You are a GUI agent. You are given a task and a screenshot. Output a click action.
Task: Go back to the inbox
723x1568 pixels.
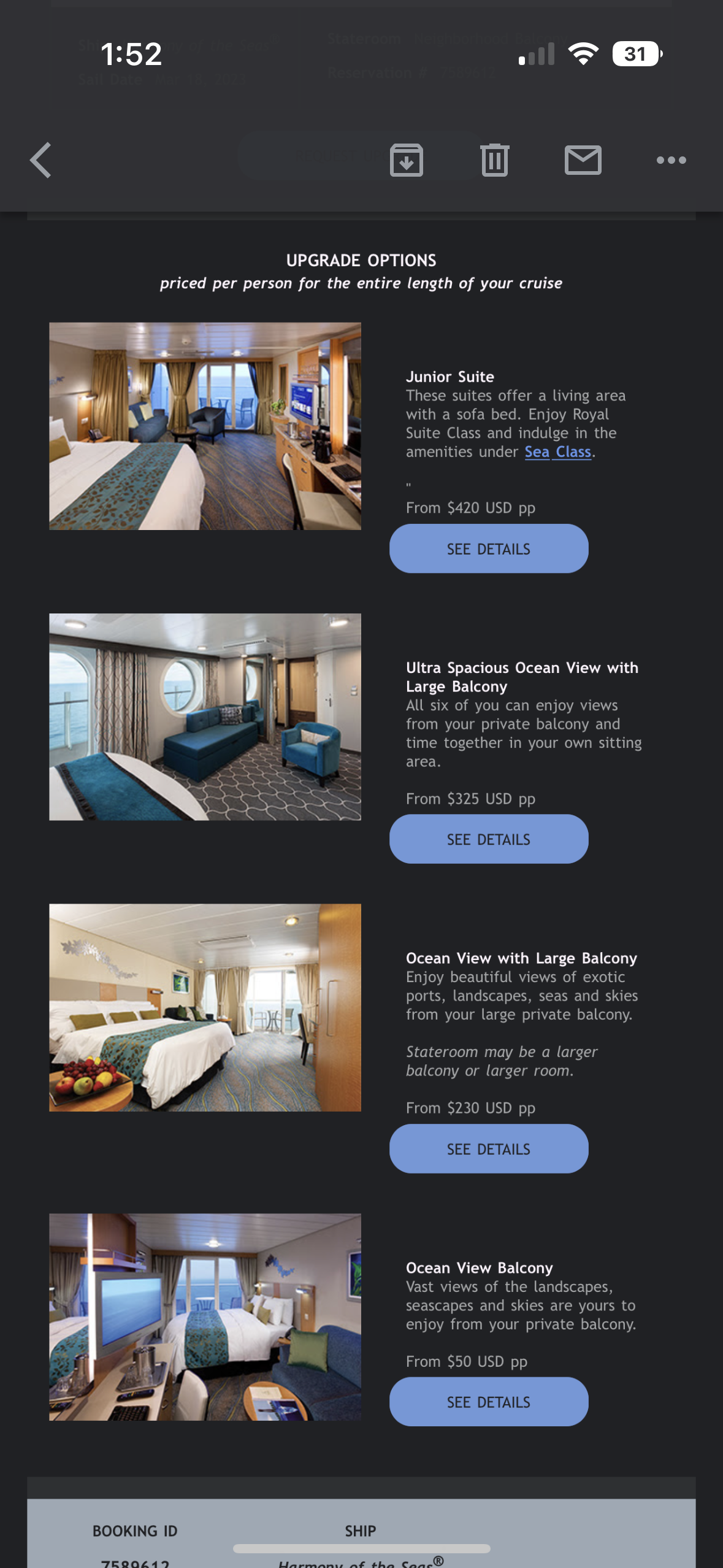click(40, 160)
